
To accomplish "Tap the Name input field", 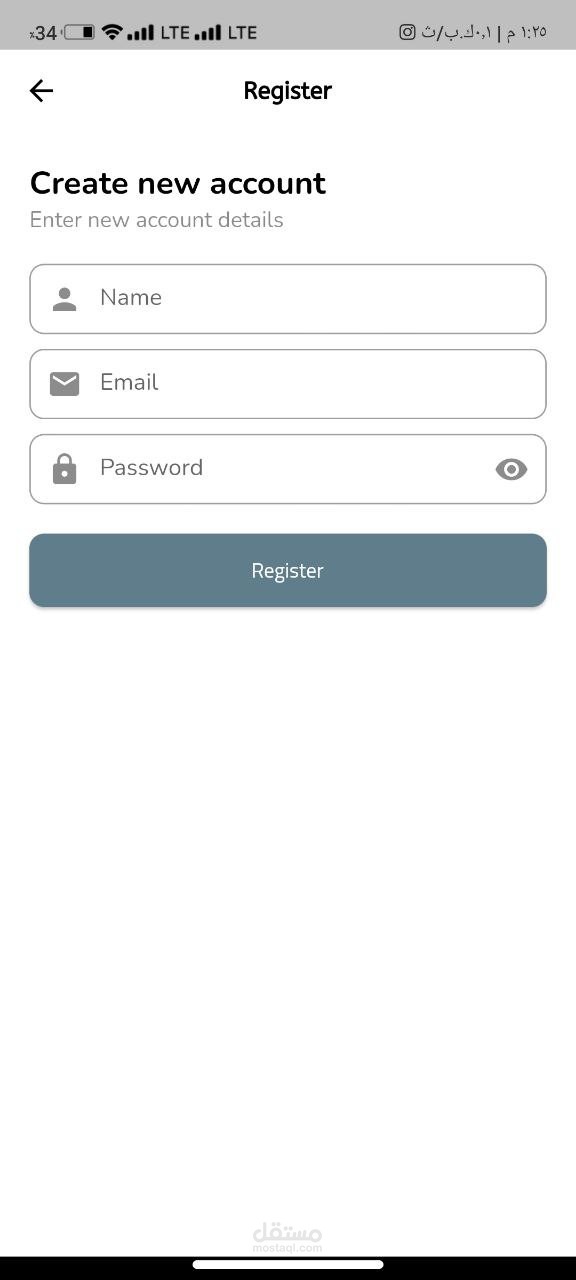I will coord(288,299).
